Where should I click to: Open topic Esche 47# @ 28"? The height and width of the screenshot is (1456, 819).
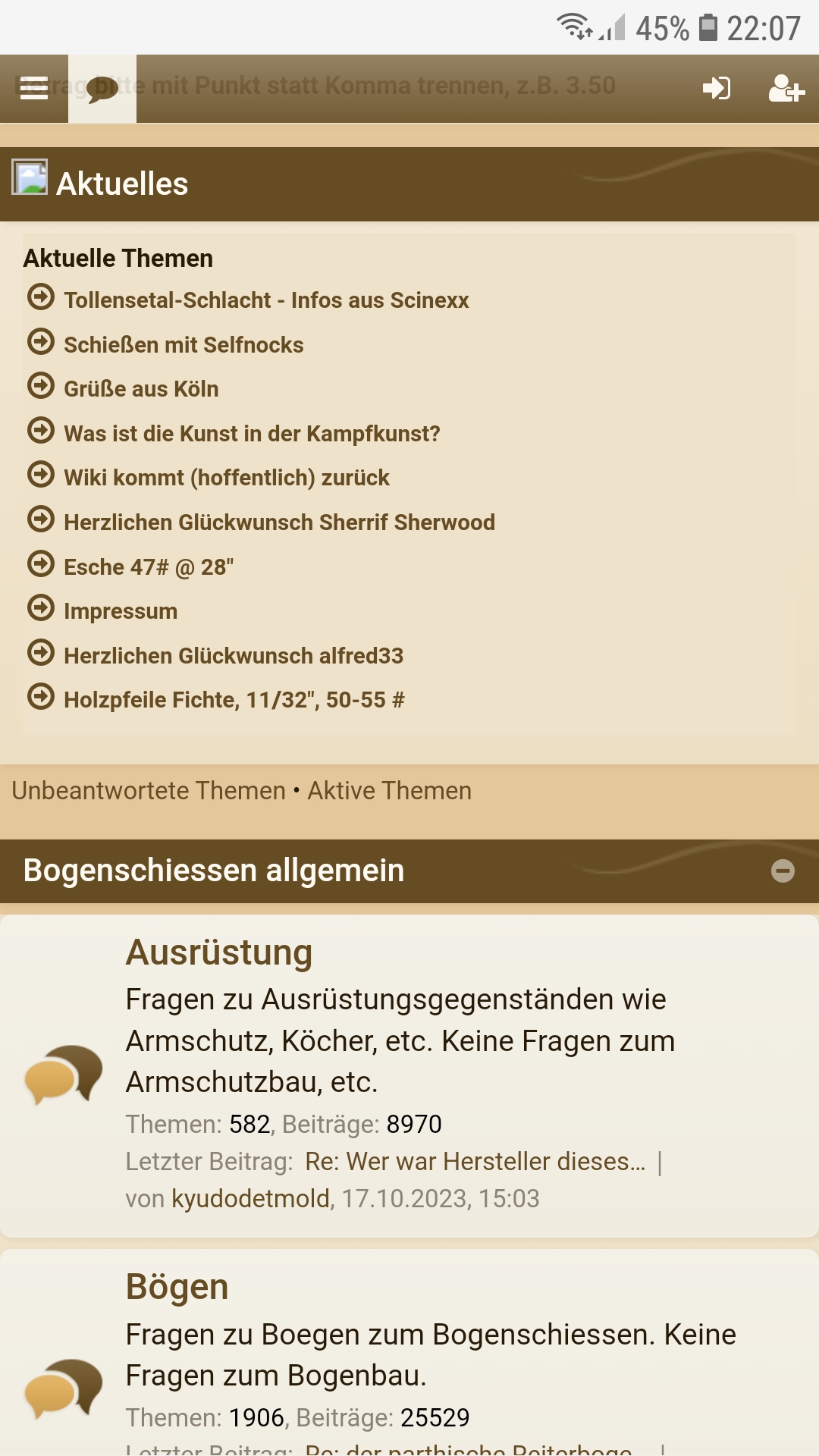tap(149, 567)
